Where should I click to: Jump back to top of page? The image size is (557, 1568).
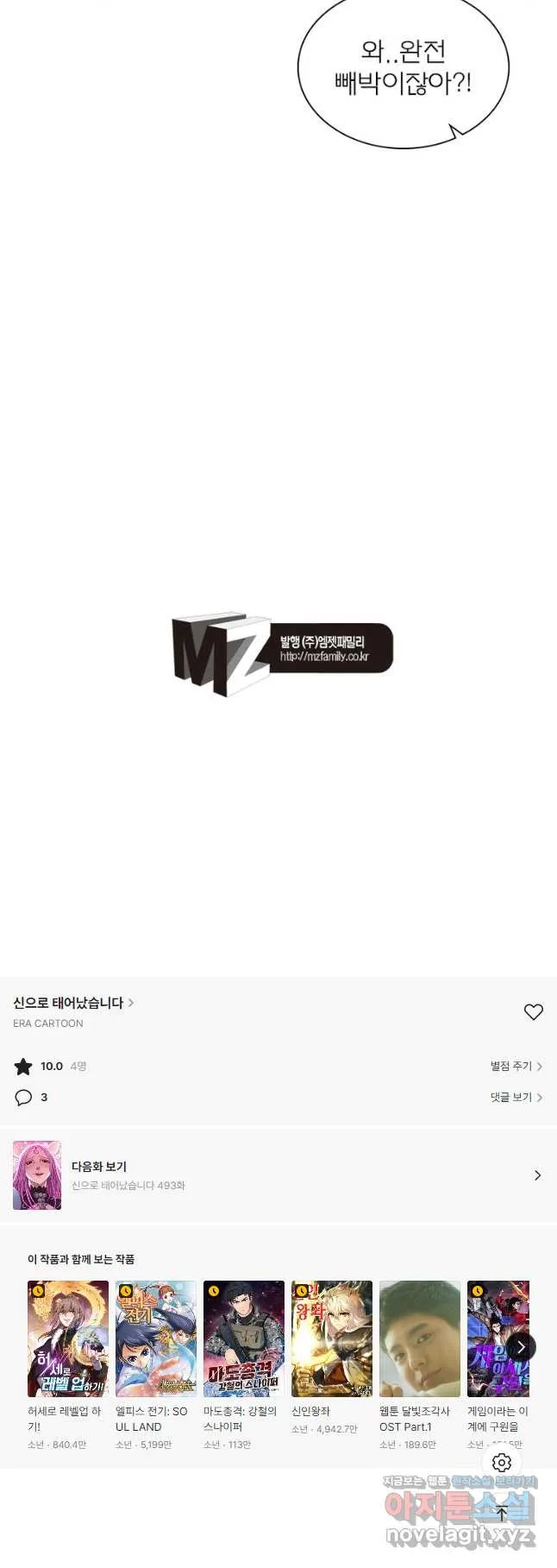click(x=502, y=1513)
